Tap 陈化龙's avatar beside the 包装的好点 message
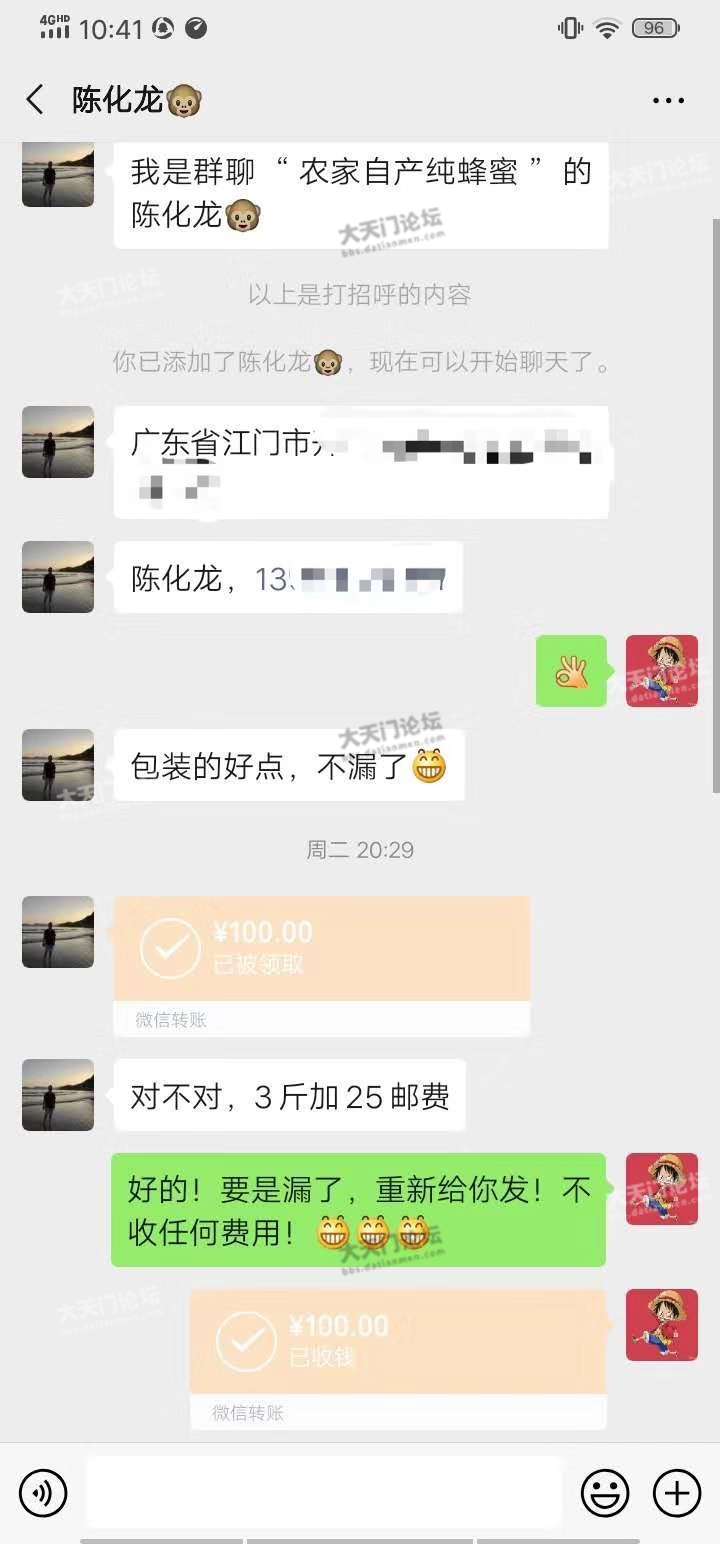 58,765
